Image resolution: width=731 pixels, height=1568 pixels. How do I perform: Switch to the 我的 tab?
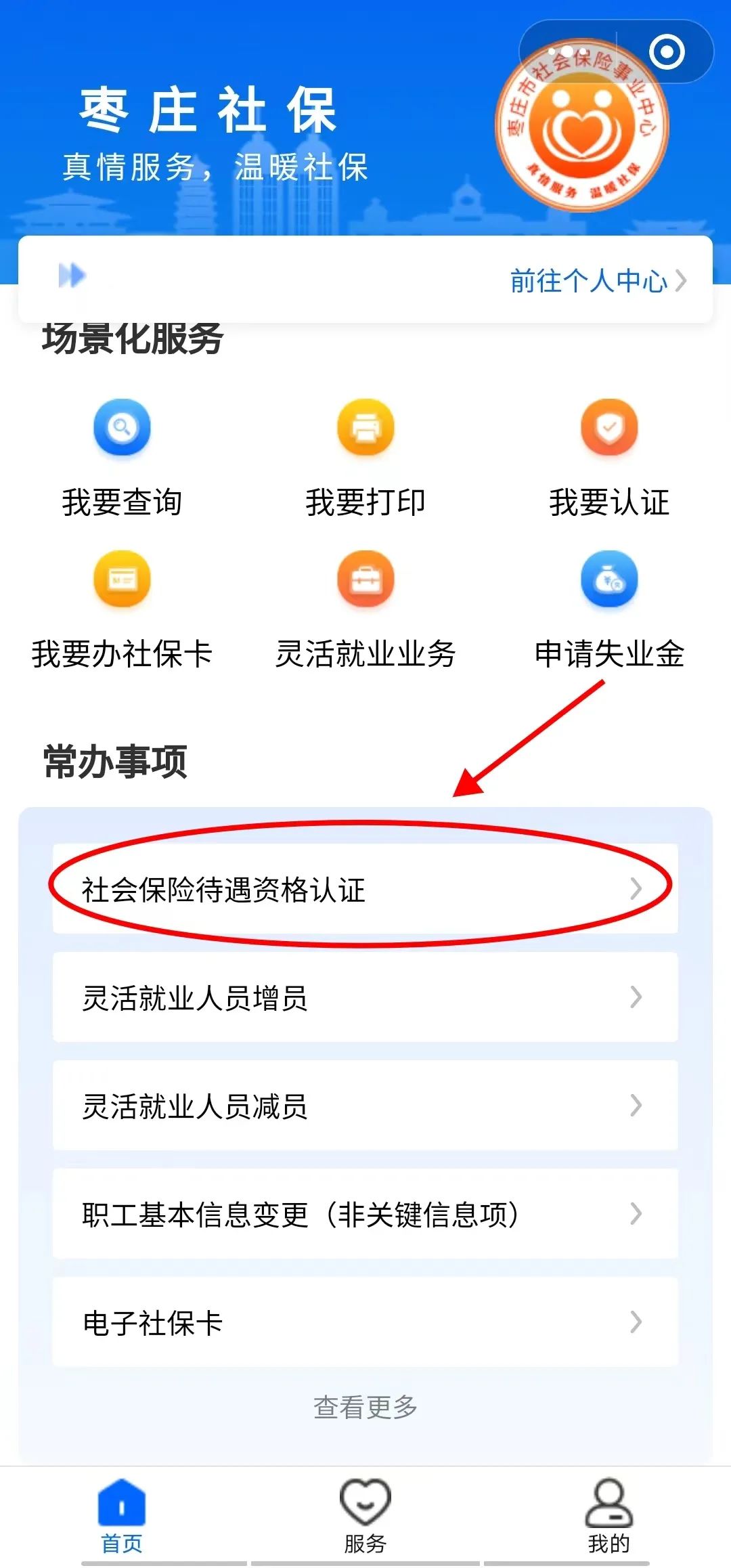pyautogui.click(x=609, y=1517)
